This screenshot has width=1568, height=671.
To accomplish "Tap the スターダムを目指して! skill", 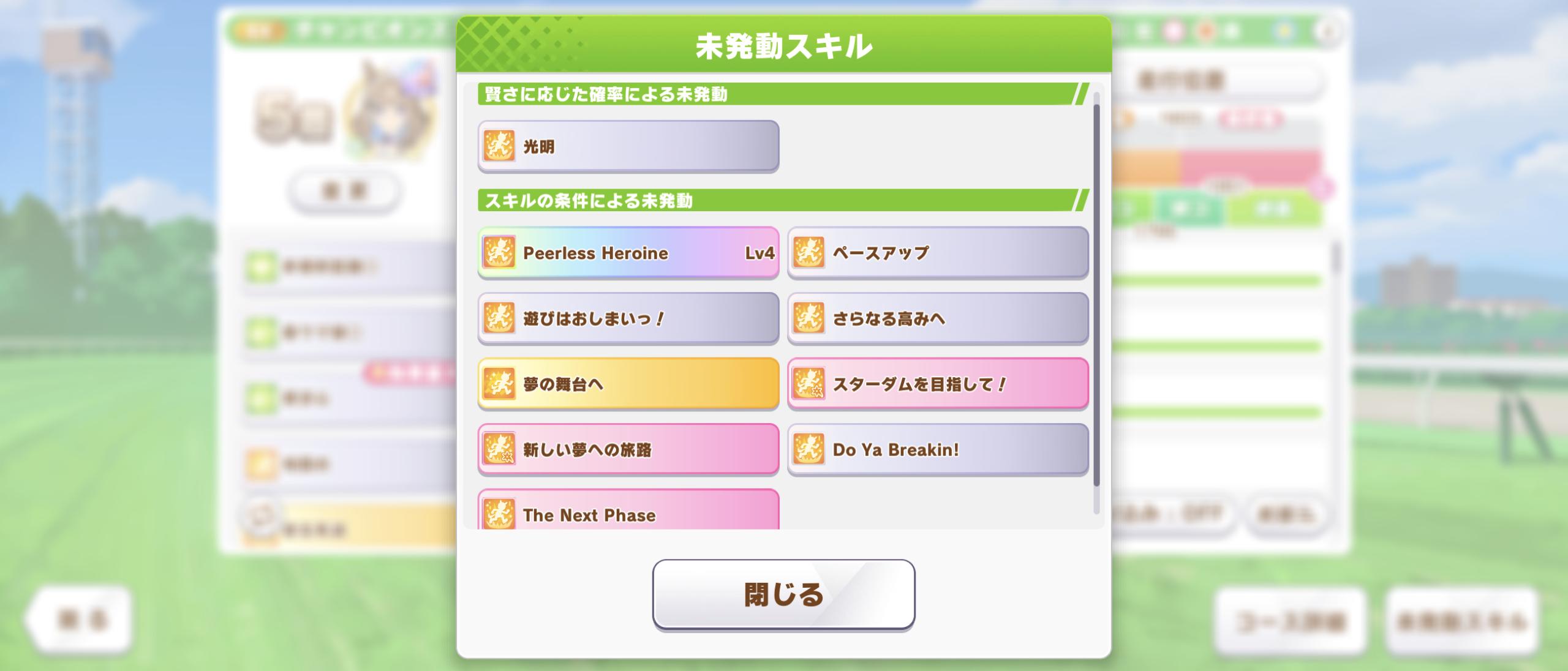I will click(938, 384).
